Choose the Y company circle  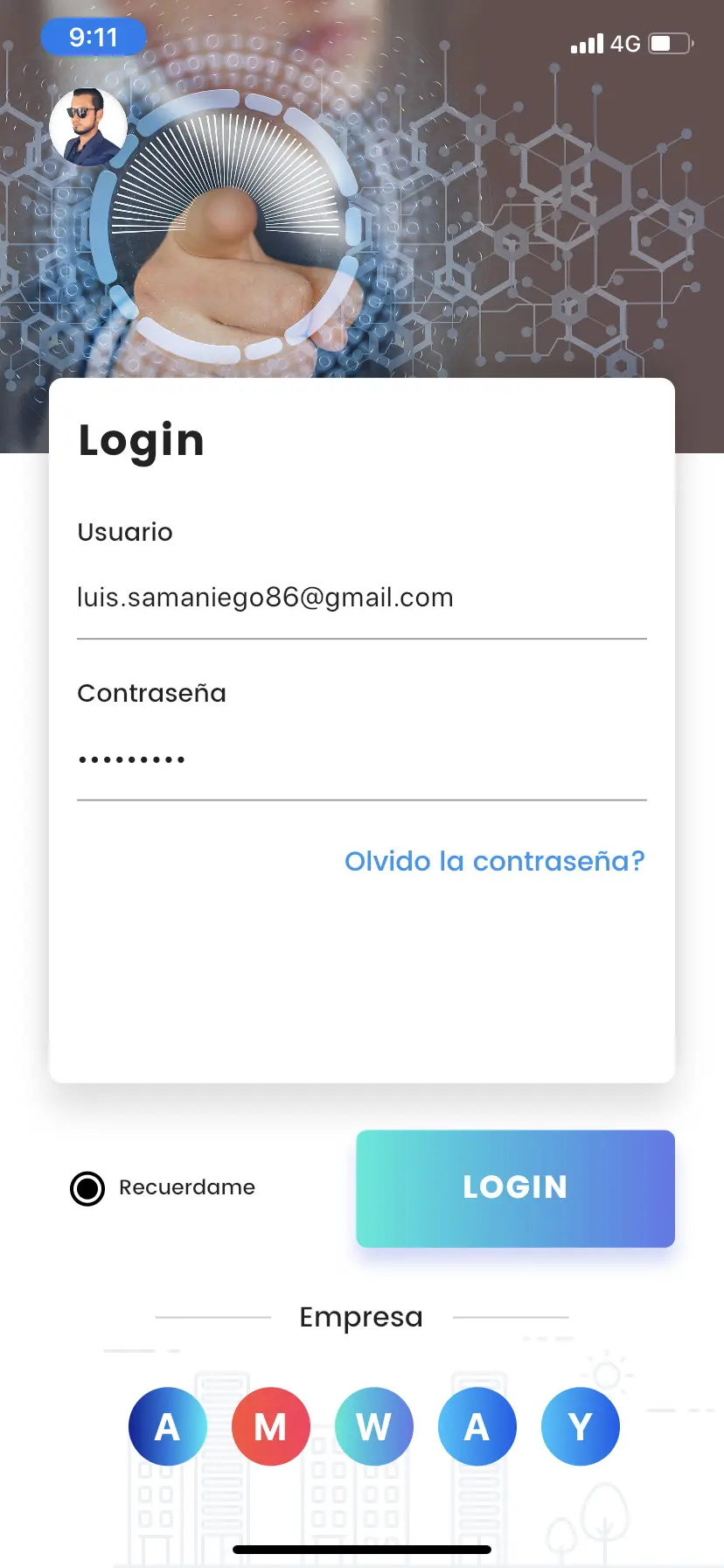pos(580,1426)
